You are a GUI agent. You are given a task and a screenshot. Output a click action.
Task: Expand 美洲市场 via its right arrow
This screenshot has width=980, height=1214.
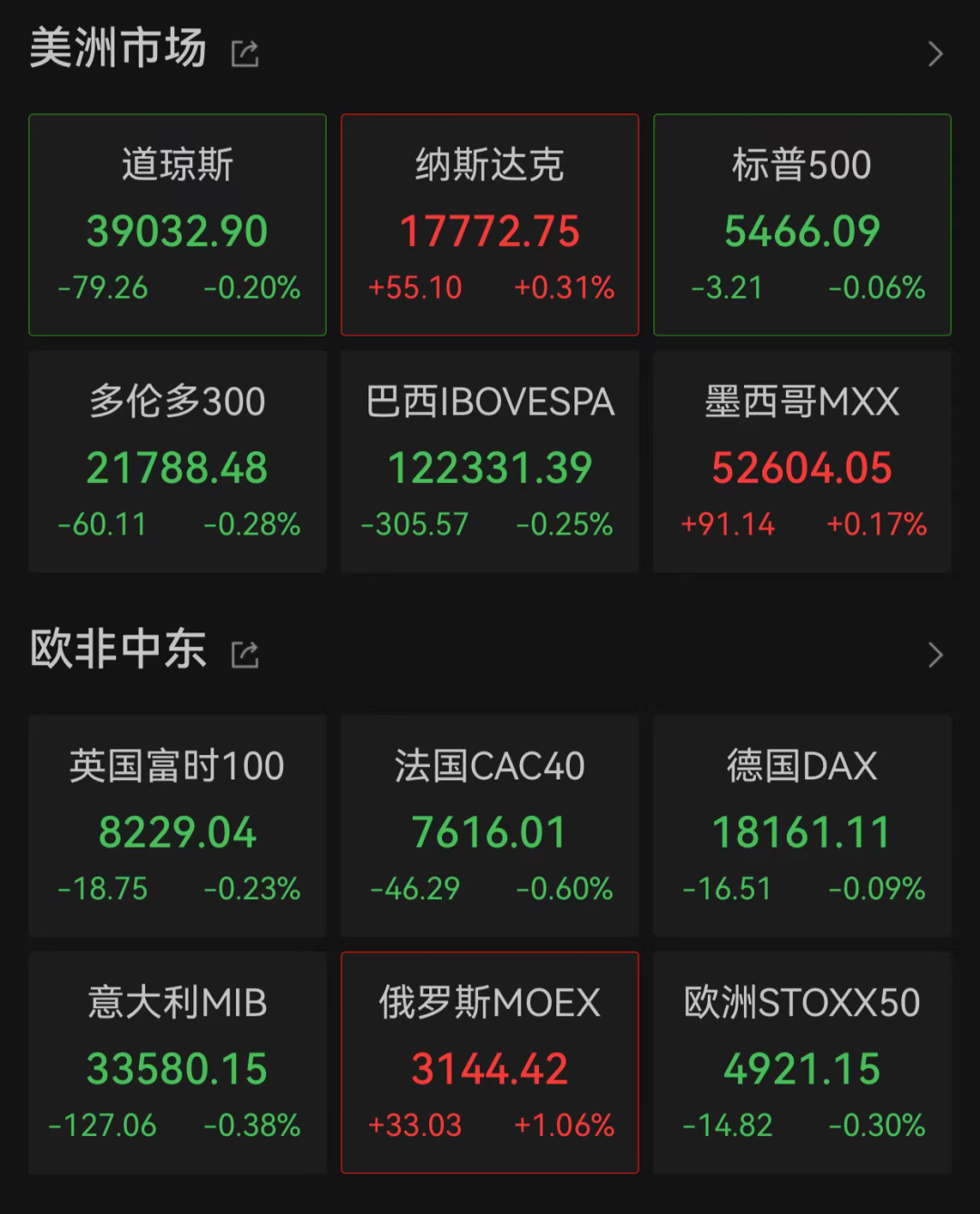tap(936, 53)
